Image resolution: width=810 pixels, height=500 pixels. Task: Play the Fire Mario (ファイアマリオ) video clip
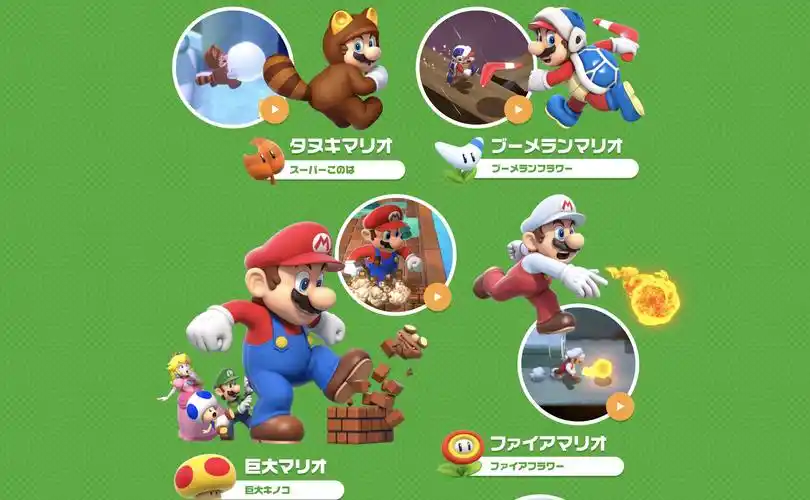(x=620, y=406)
